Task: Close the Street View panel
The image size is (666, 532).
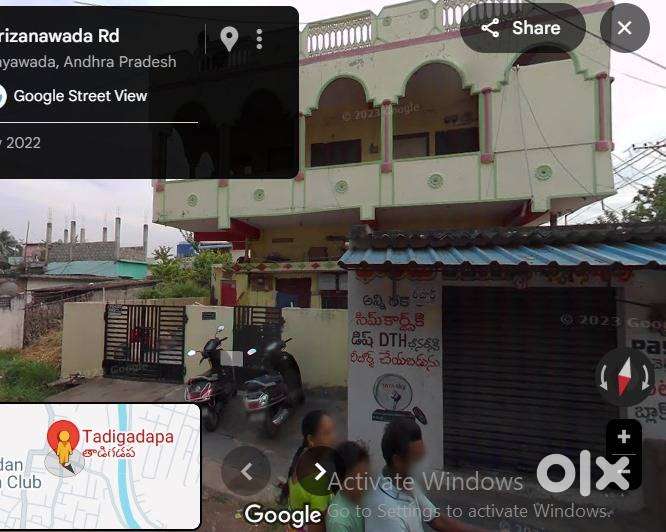Action: pyautogui.click(x=625, y=28)
